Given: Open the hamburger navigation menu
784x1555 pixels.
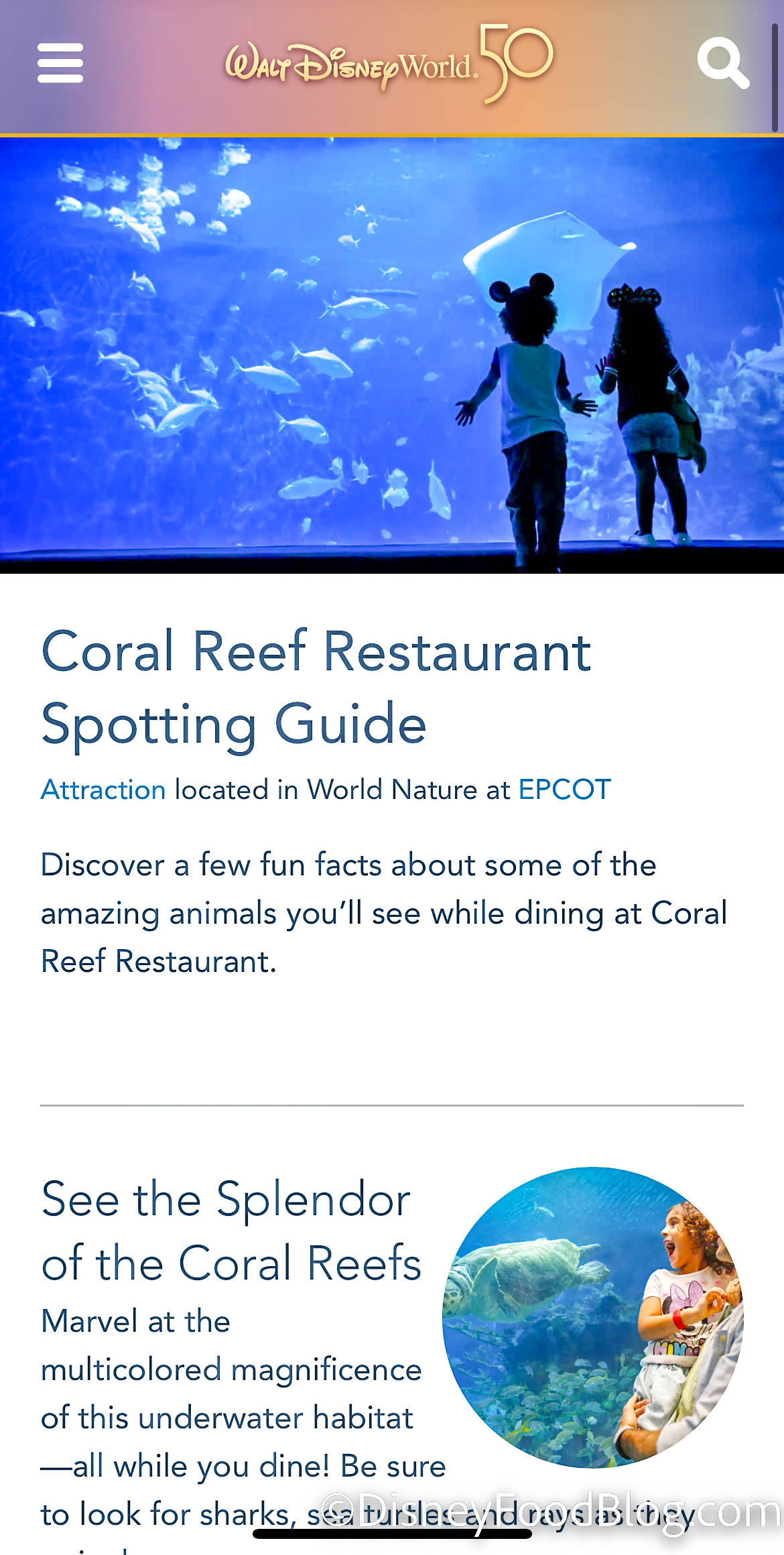Looking at the screenshot, I should [x=60, y=63].
